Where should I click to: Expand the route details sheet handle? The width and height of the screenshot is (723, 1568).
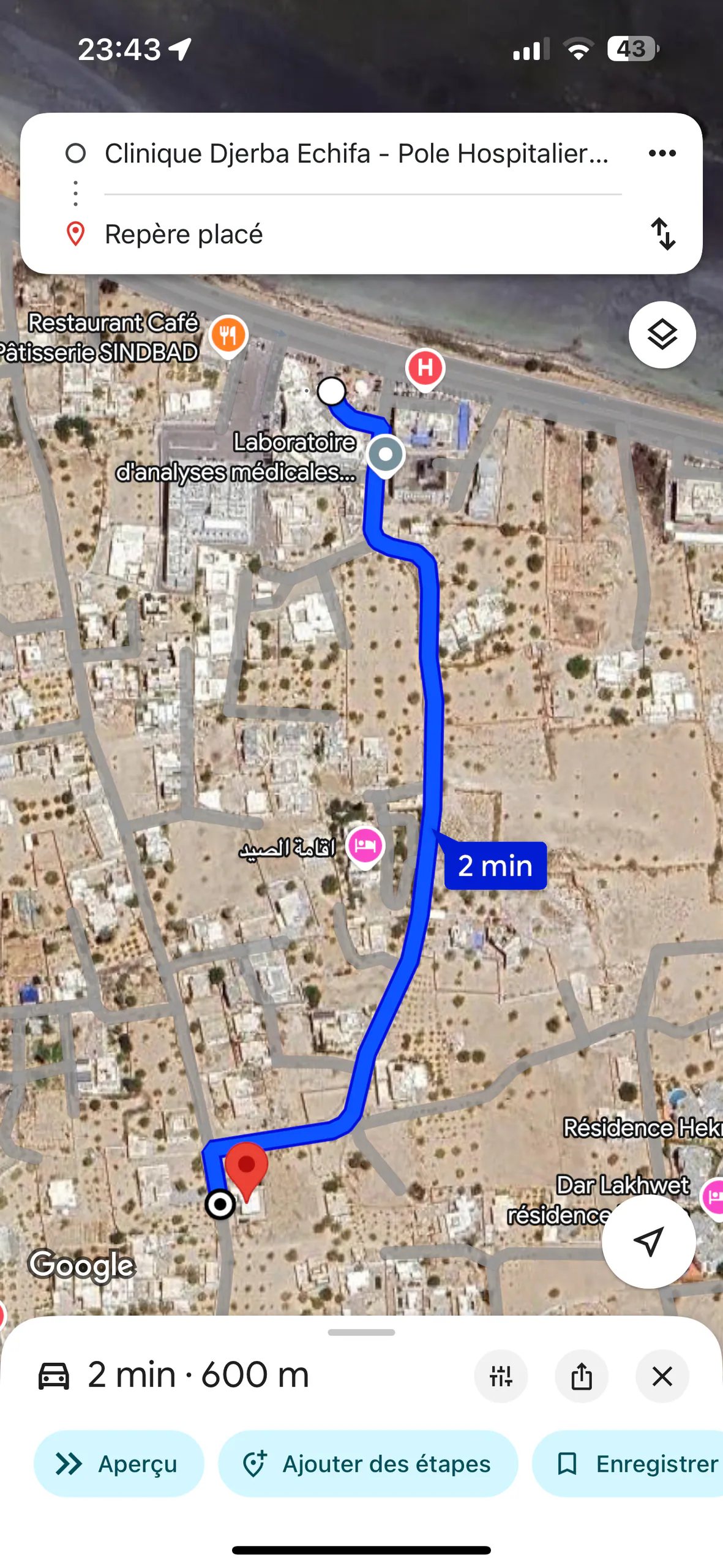point(361,1332)
